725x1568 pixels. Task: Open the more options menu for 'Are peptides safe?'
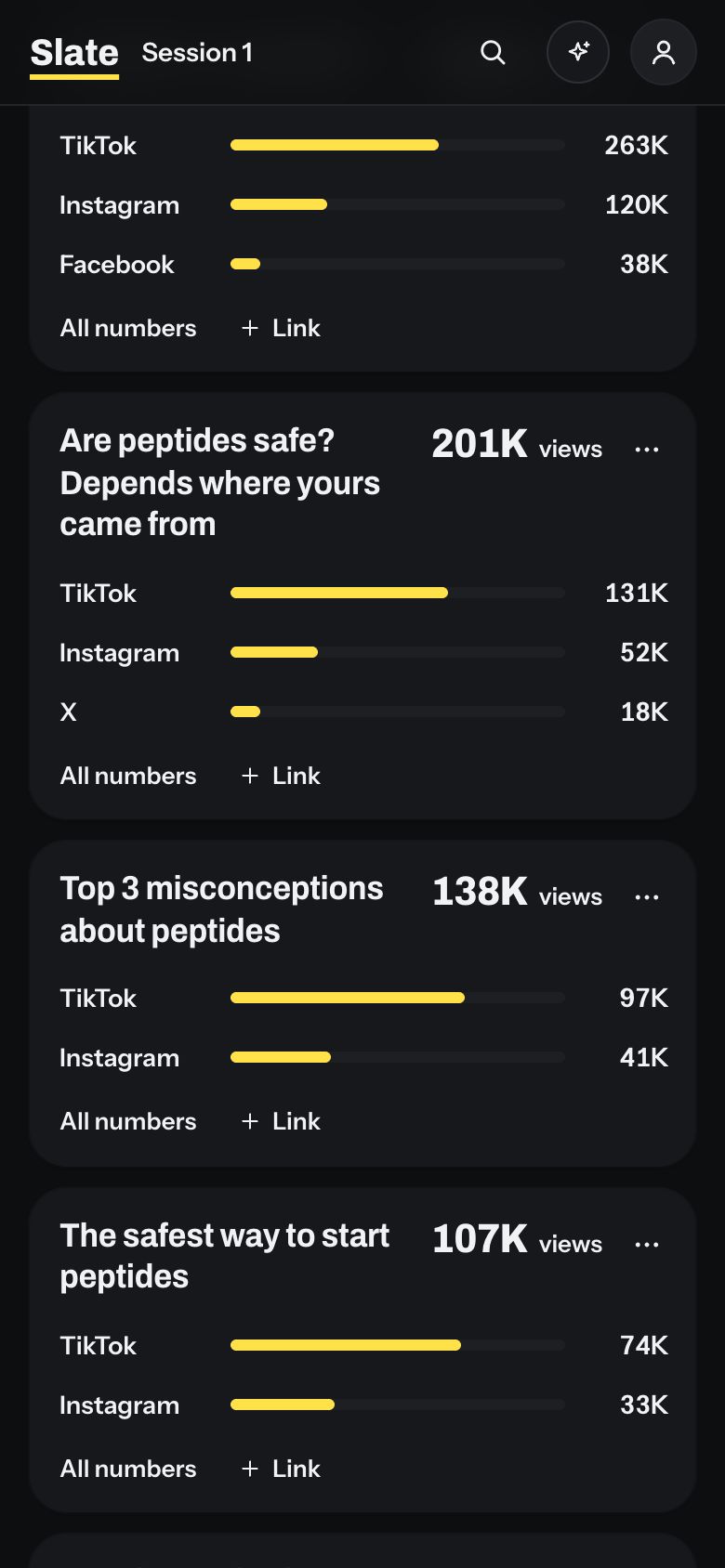(x=647, y=450)
